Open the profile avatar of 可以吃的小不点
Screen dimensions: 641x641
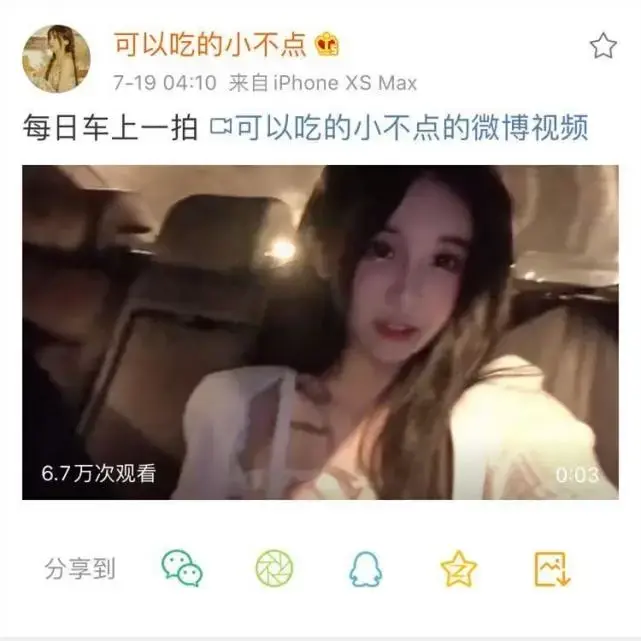(56, 58)
